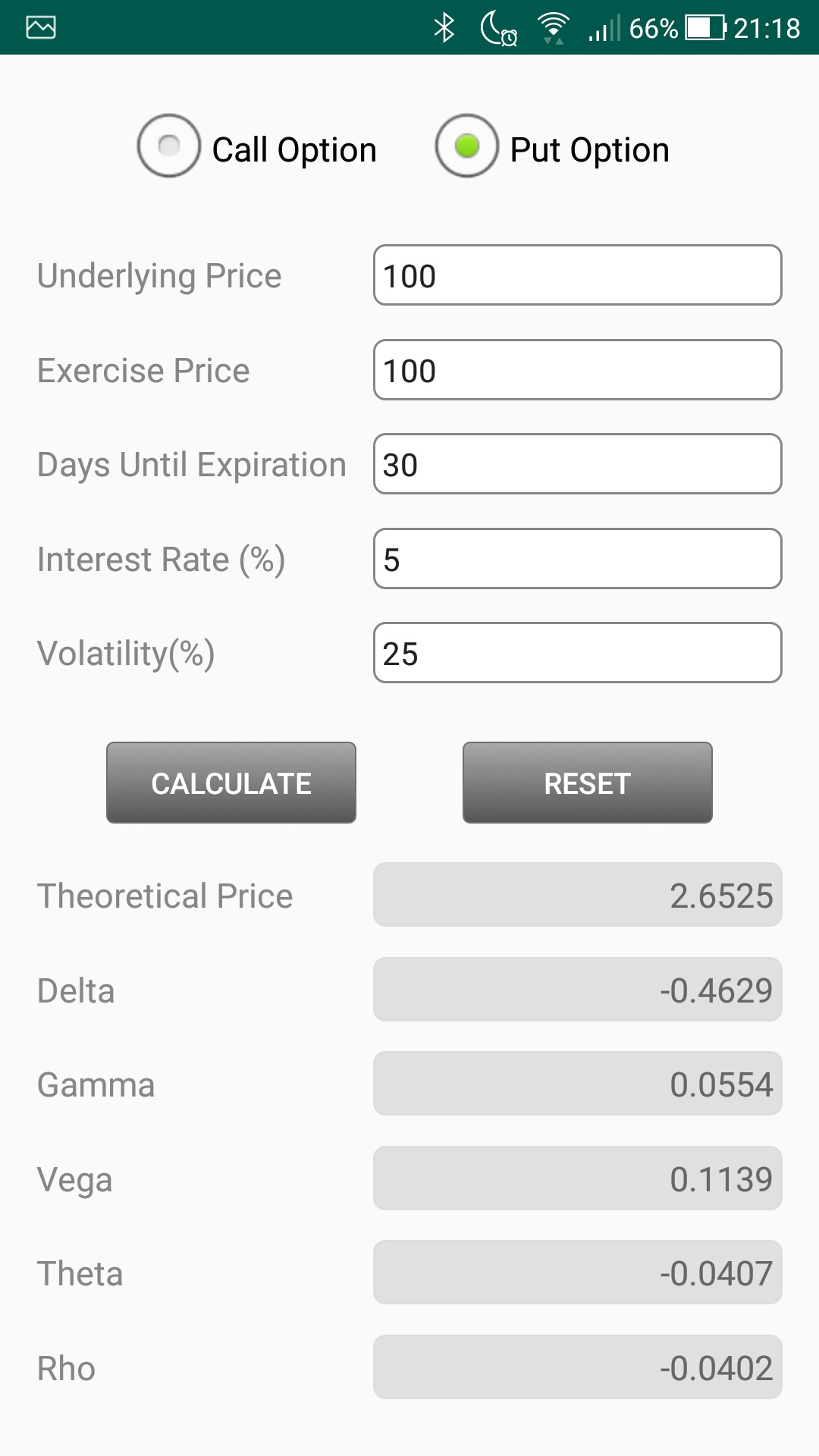
Task: Click the Volatility percentage field
Action: (576, 653)
